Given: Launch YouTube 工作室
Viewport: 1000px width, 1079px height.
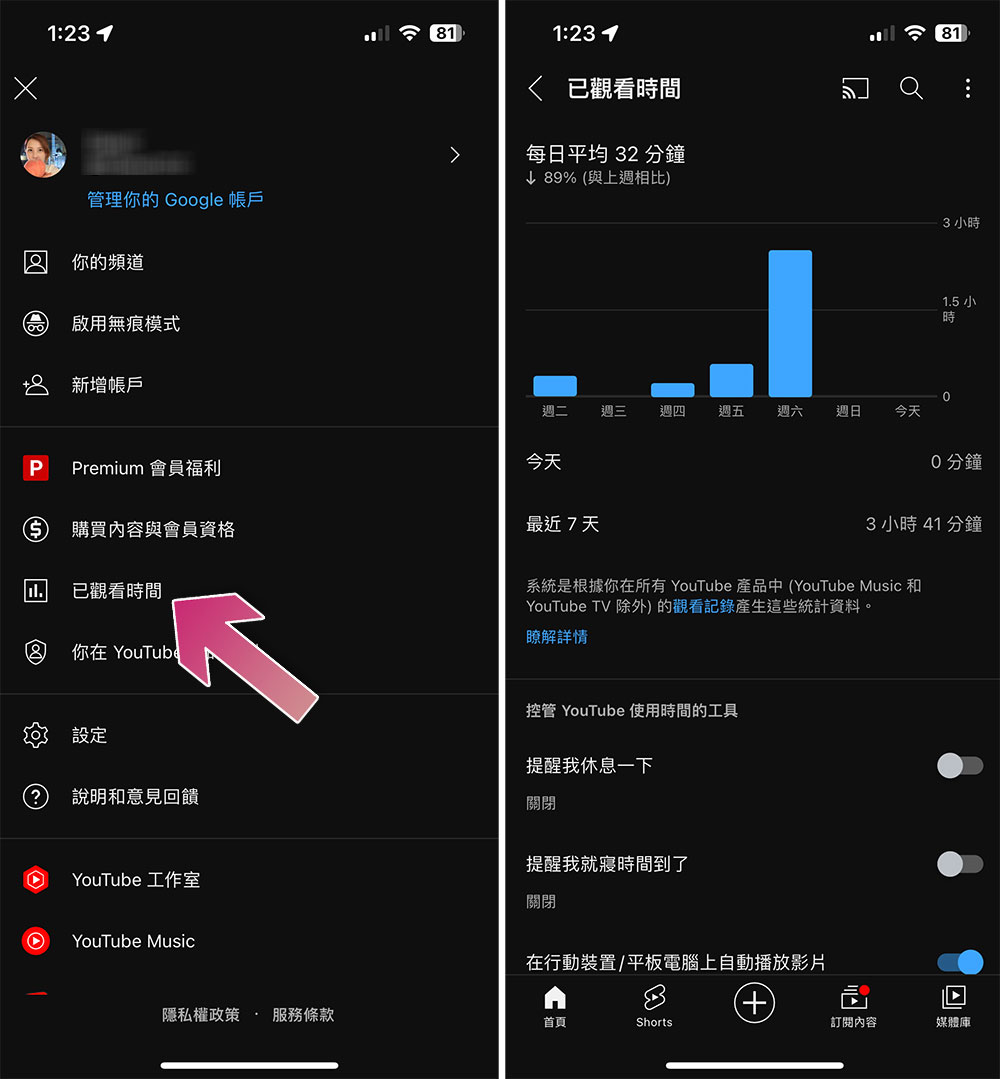Looking at the screenshot, I should (135, 880).
